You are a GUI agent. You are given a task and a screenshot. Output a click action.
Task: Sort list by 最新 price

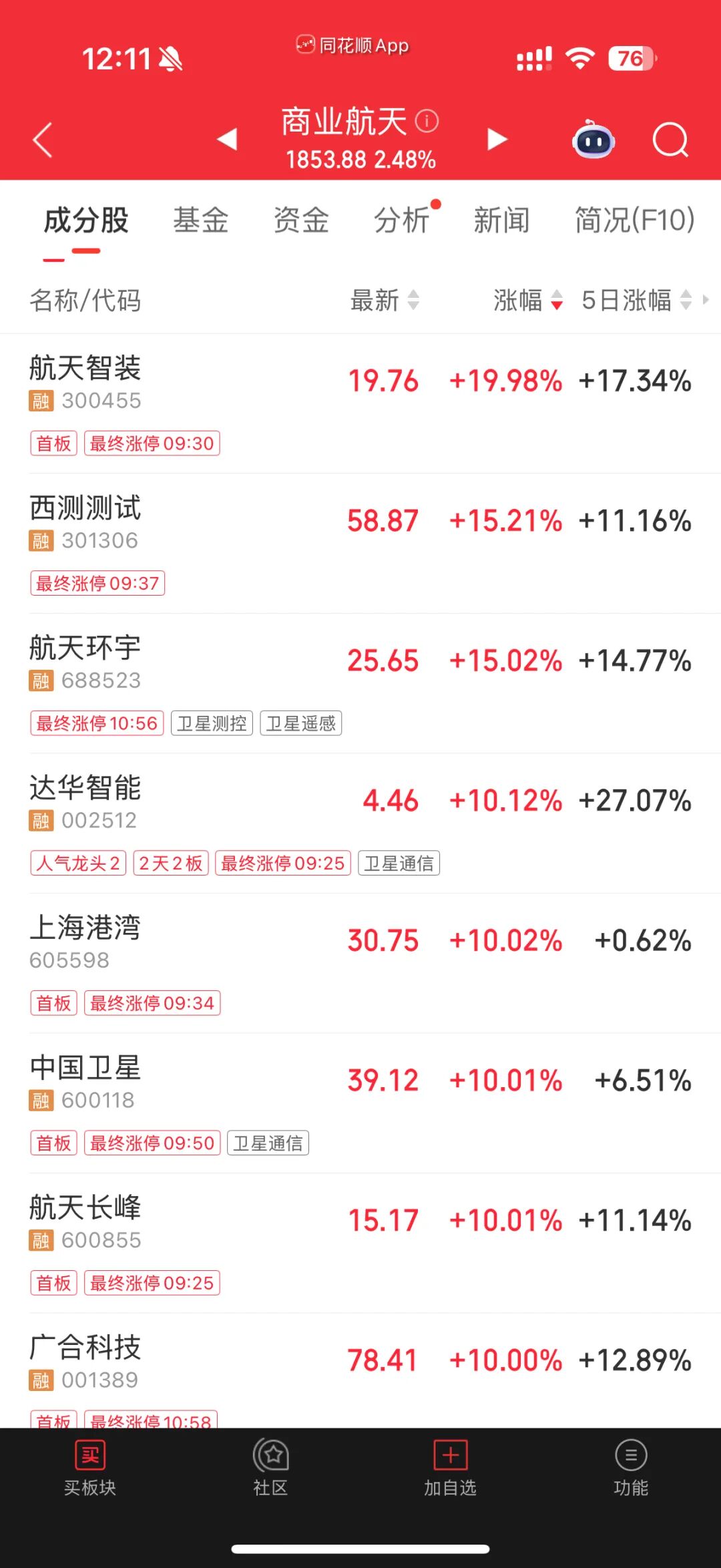(x=385, y=301)
